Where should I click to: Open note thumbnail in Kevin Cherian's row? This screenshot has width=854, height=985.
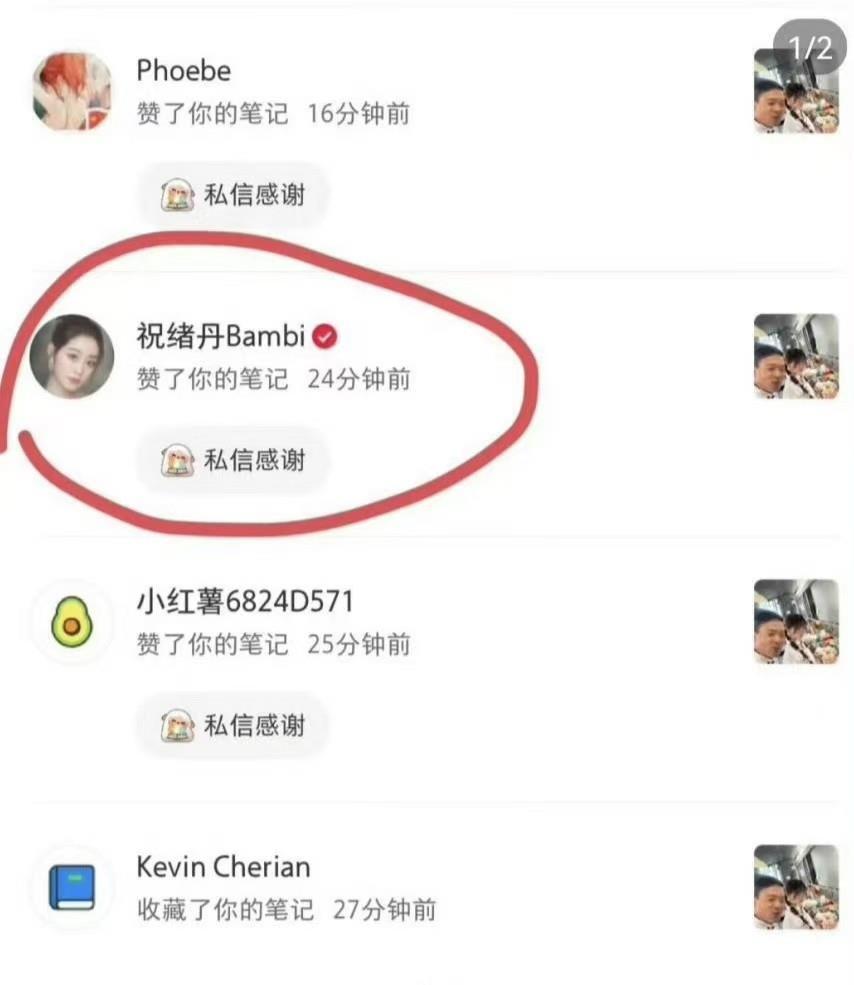pos(795,887)
